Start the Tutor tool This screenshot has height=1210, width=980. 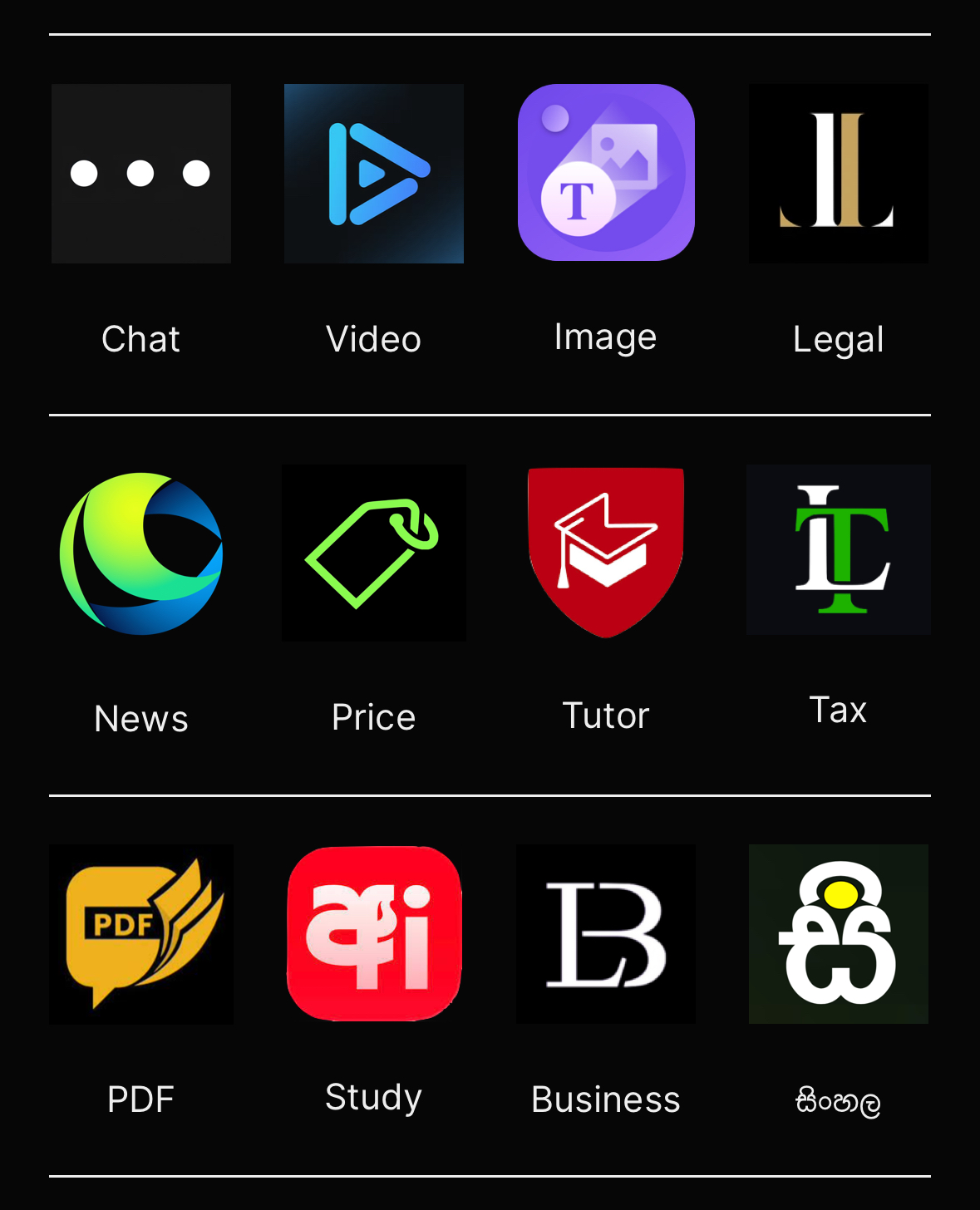coord(606,552)
